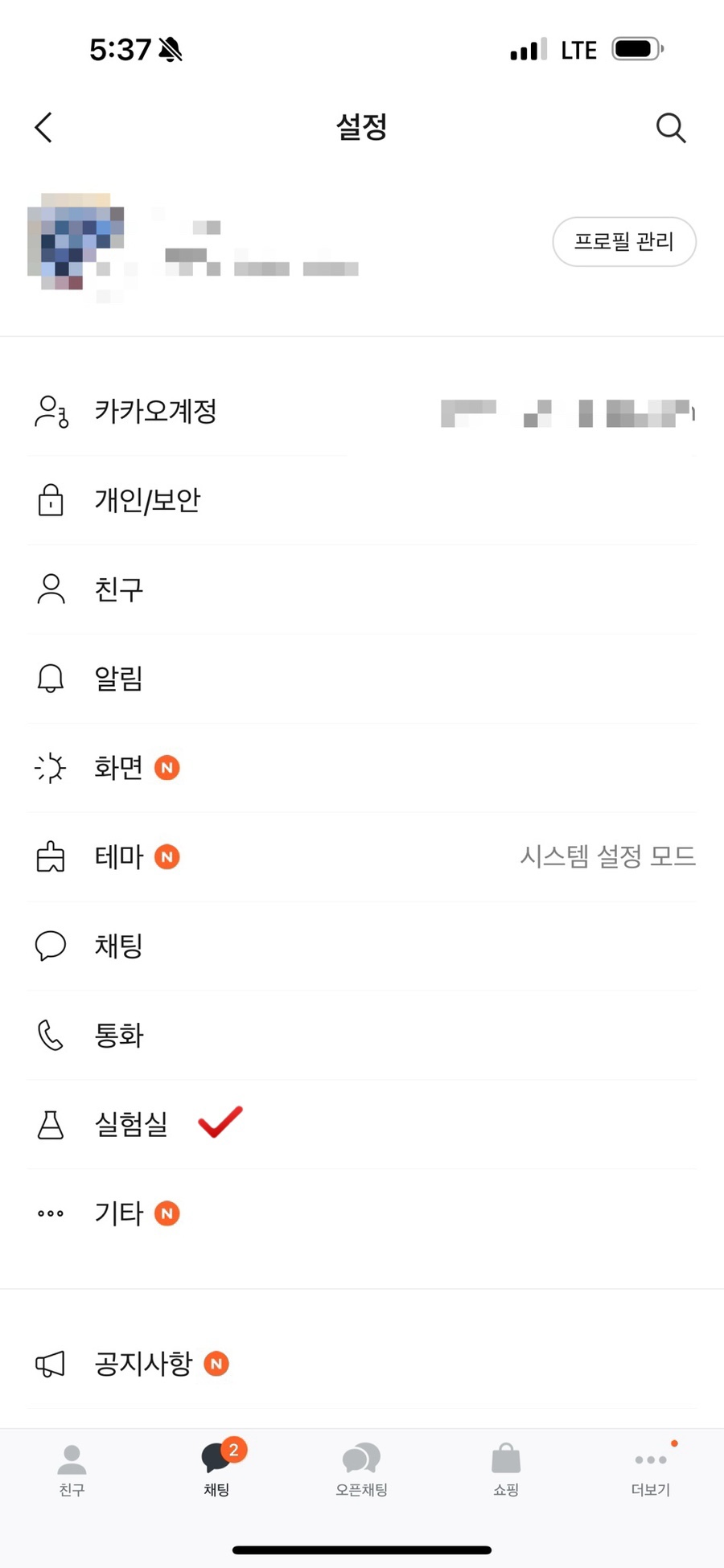Switch to the 오픈채팅 tab
The image size is (724, 1568).
click(361, 1470)
